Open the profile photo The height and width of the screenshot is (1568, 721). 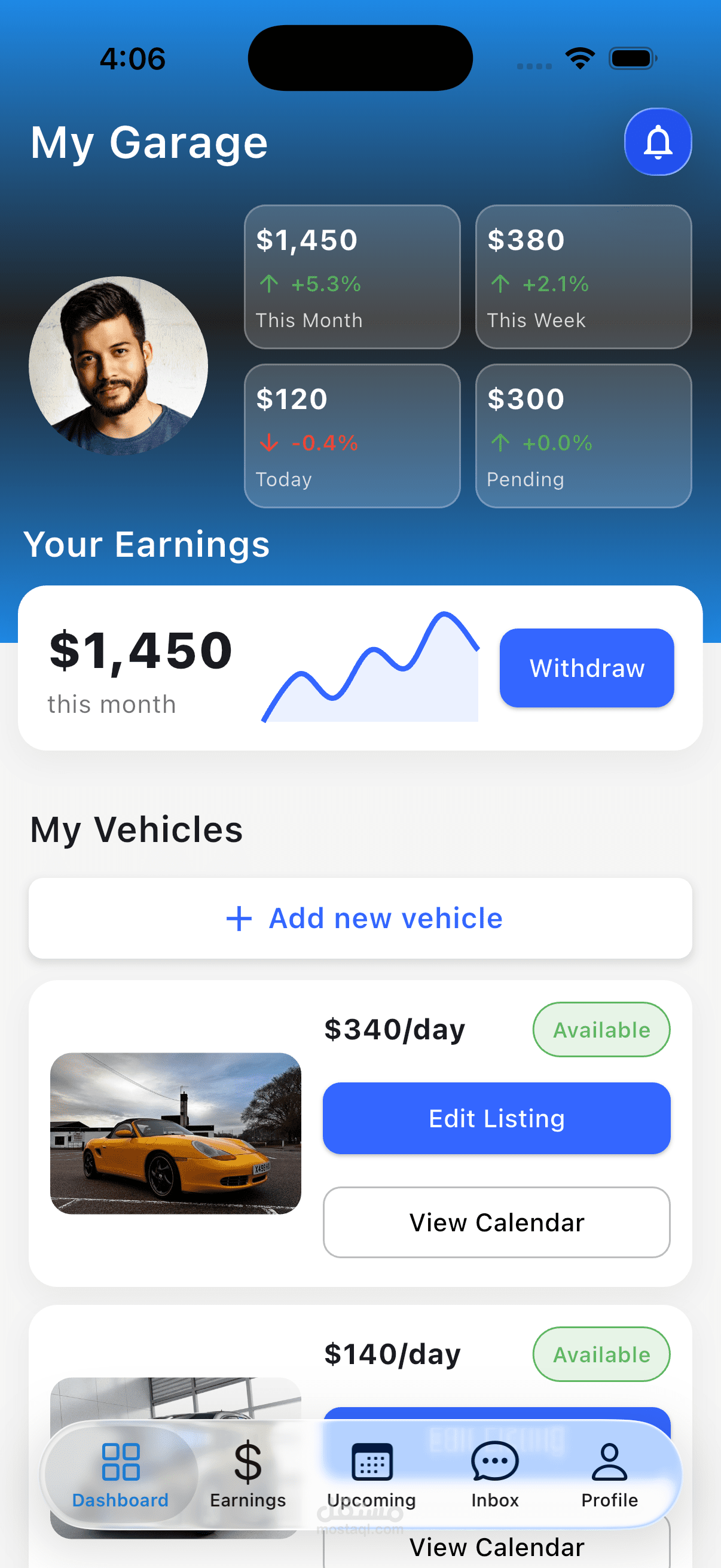click(118, 366)
